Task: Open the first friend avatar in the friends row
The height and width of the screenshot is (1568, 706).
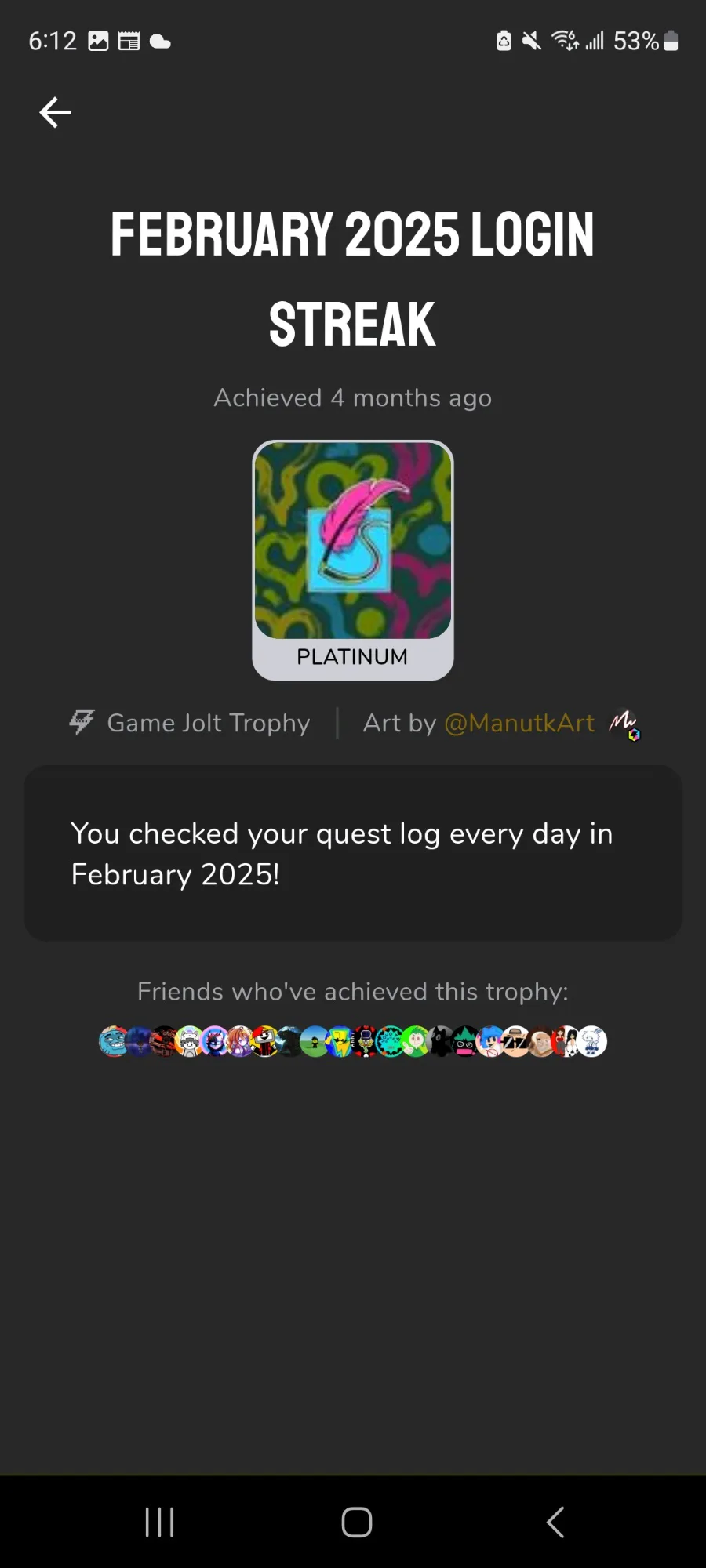Action: click(114, 1041)
